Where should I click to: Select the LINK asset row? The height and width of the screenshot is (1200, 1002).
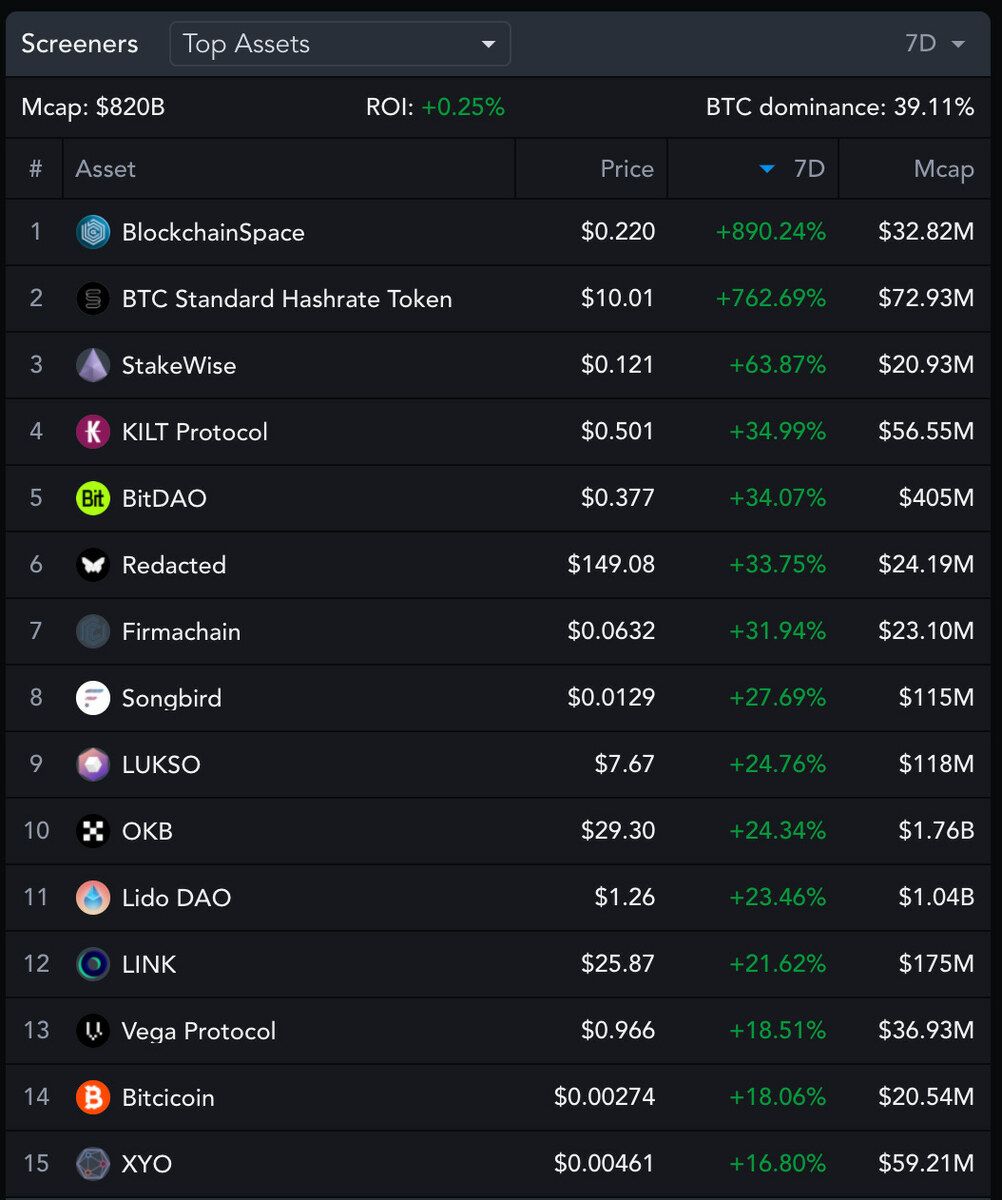click(x=149, y=964)
